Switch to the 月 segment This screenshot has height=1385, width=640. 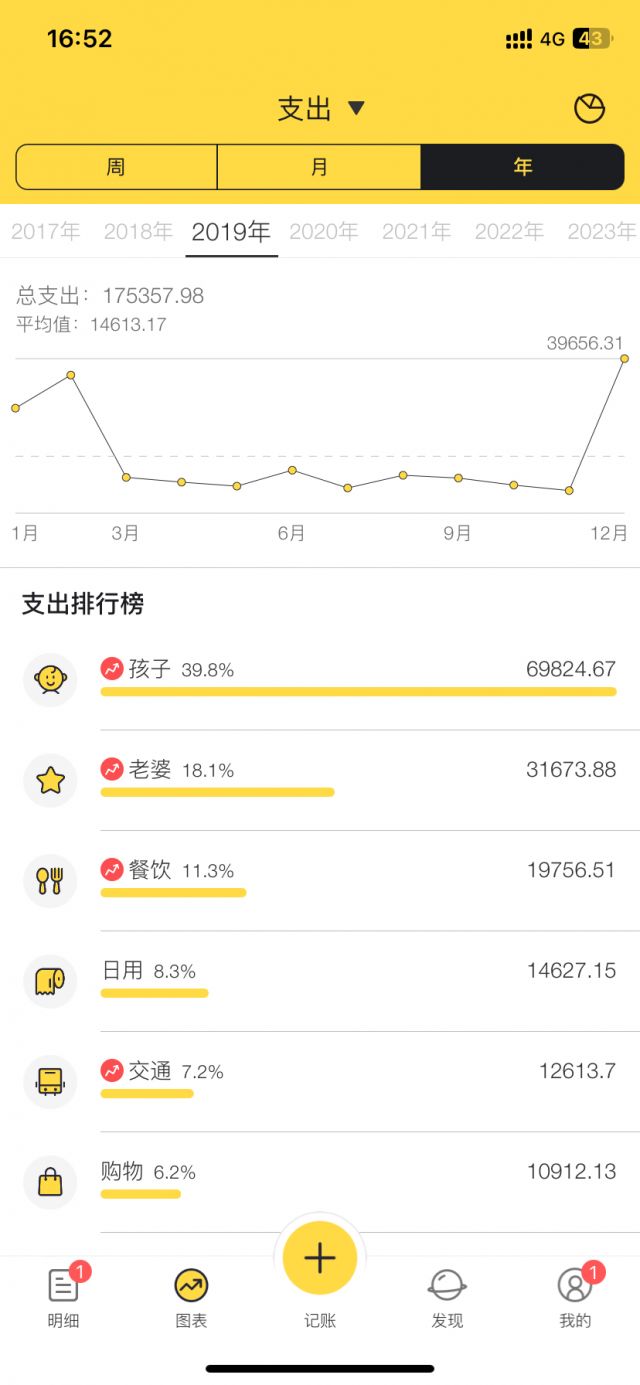coord(319,167)
